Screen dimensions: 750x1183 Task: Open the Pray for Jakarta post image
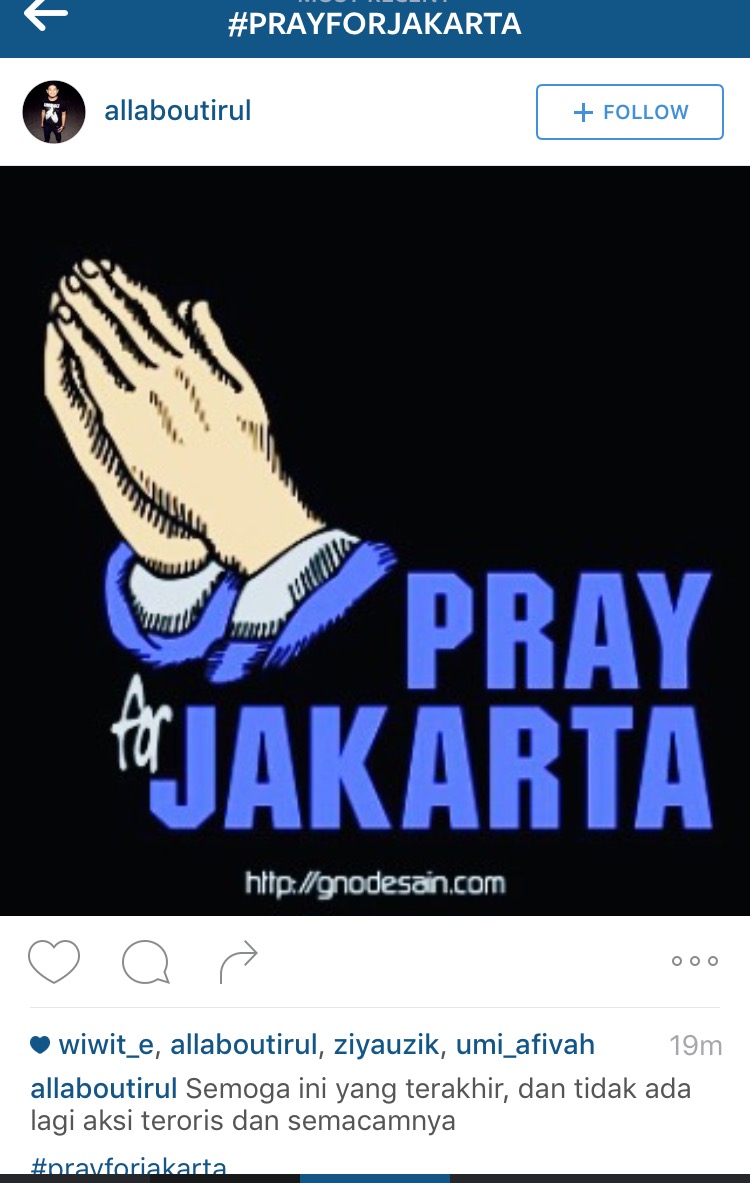[x=375, y=540]
